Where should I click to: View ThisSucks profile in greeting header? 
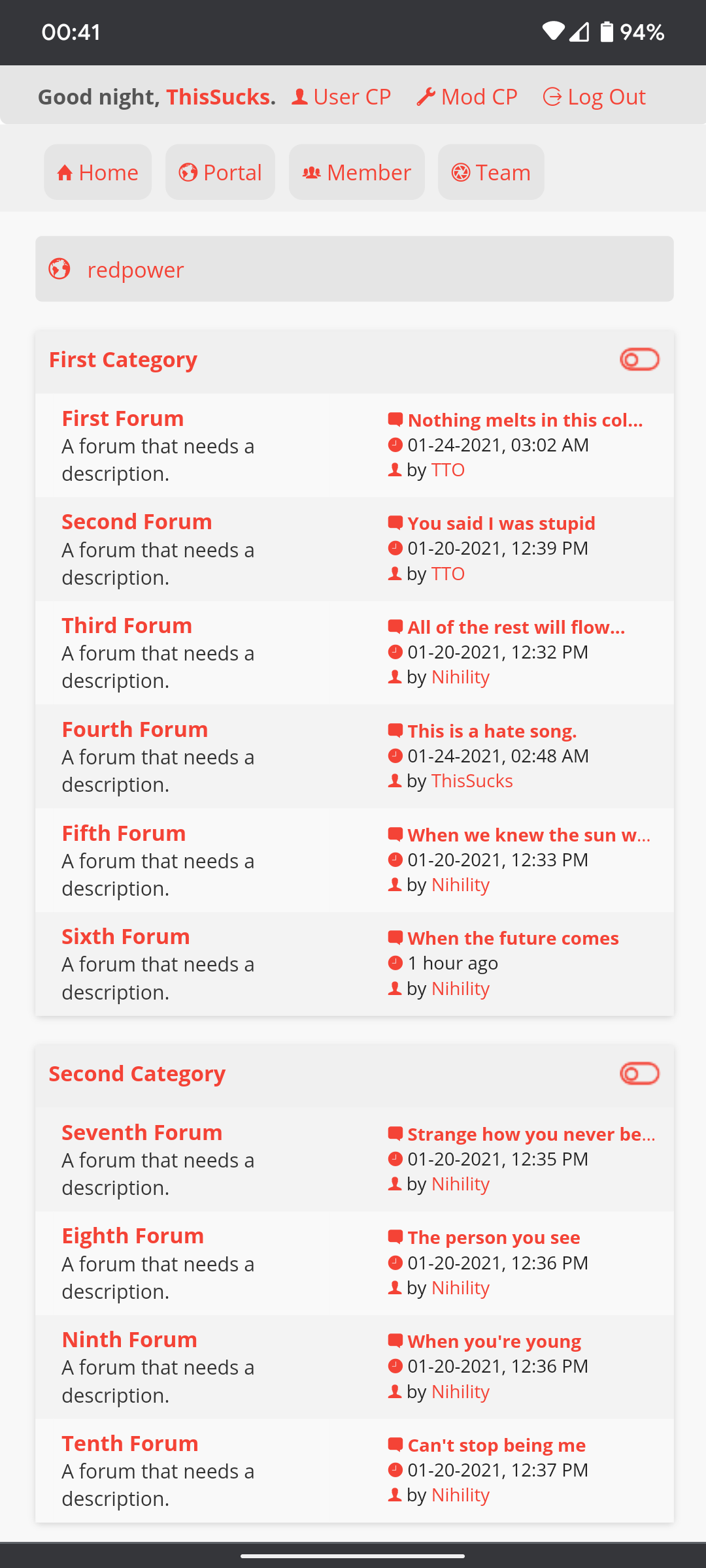coord(218,97)
